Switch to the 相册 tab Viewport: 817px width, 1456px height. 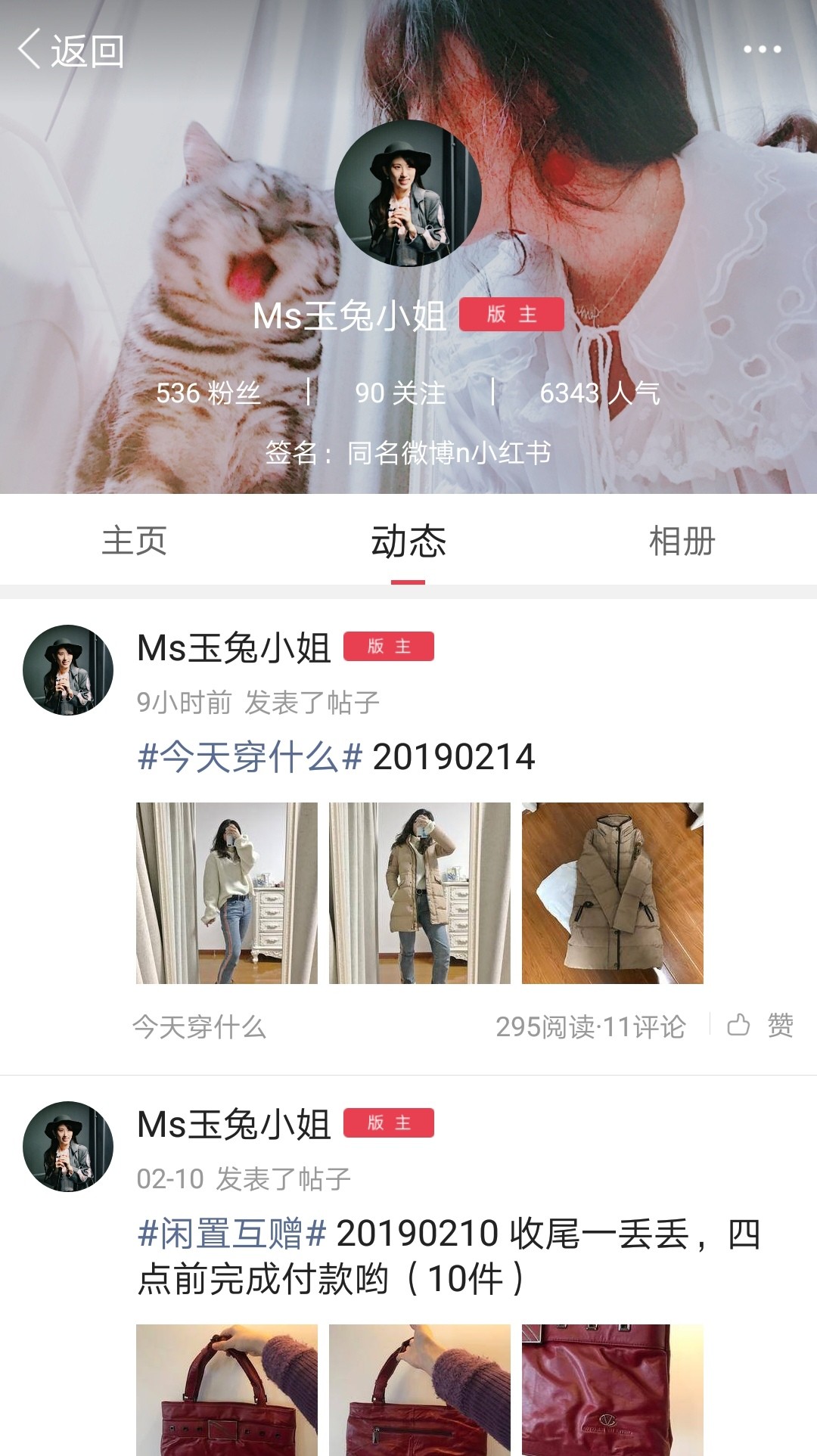point(682,541)
